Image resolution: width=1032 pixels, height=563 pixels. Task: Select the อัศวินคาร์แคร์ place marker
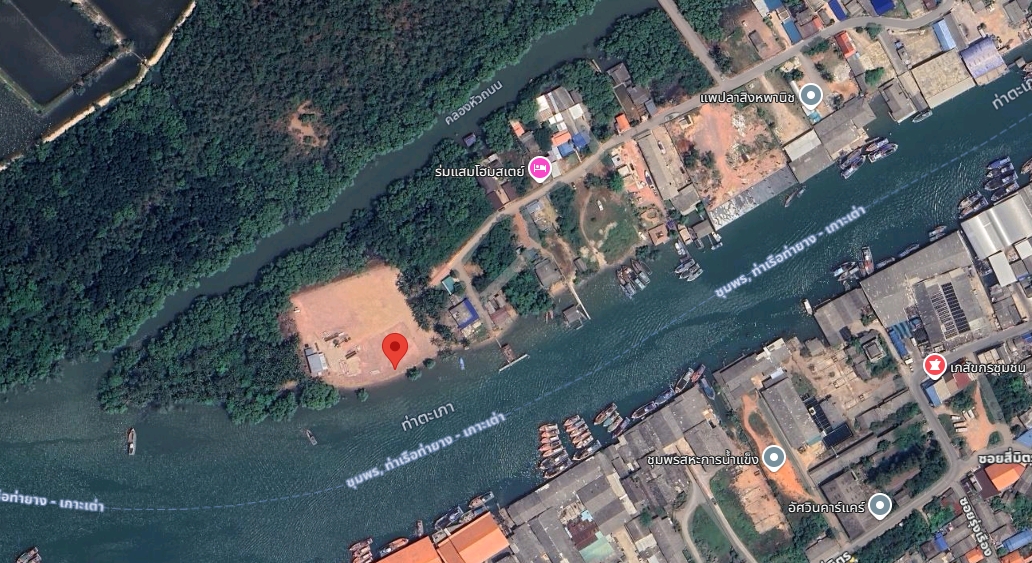pos(880,506)
